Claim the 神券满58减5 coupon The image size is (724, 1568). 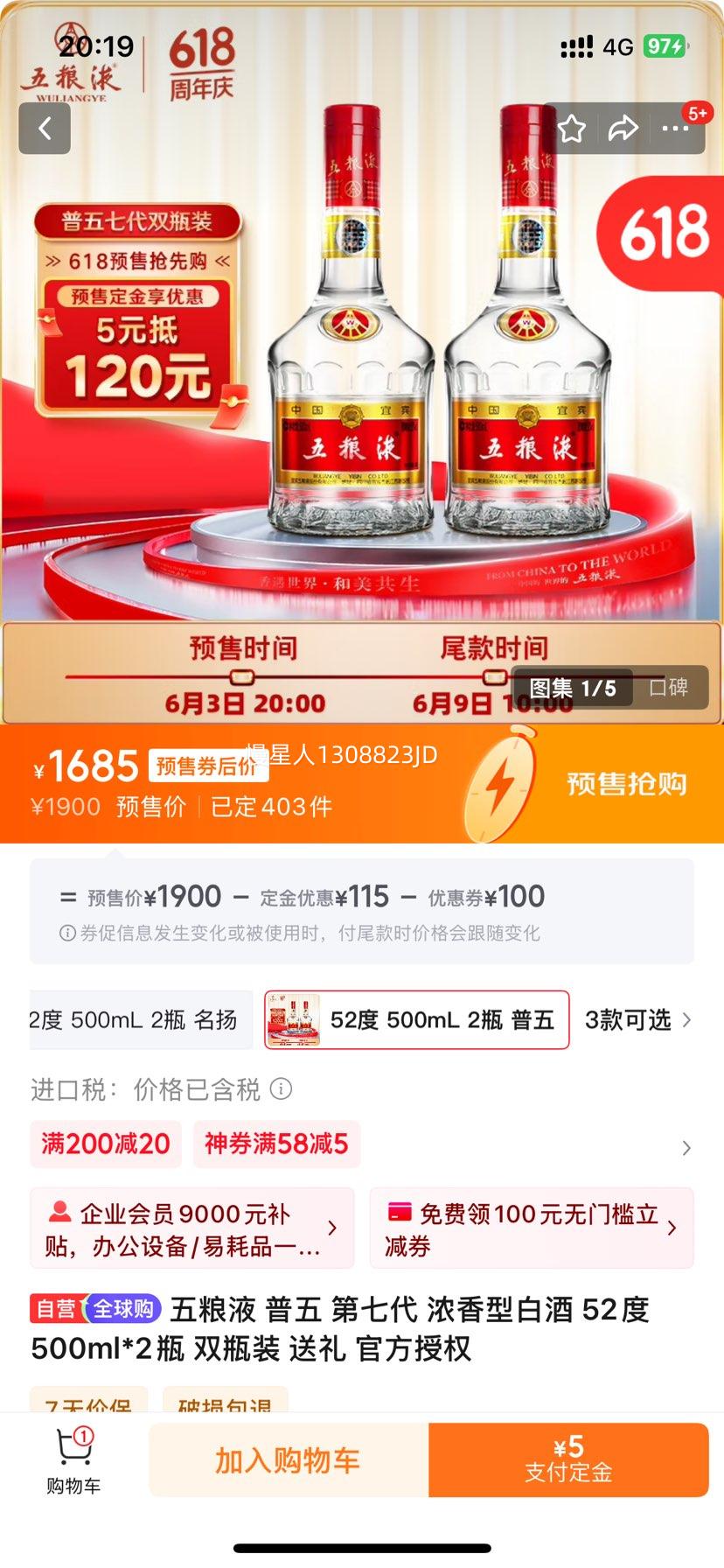click(276, 1144)
